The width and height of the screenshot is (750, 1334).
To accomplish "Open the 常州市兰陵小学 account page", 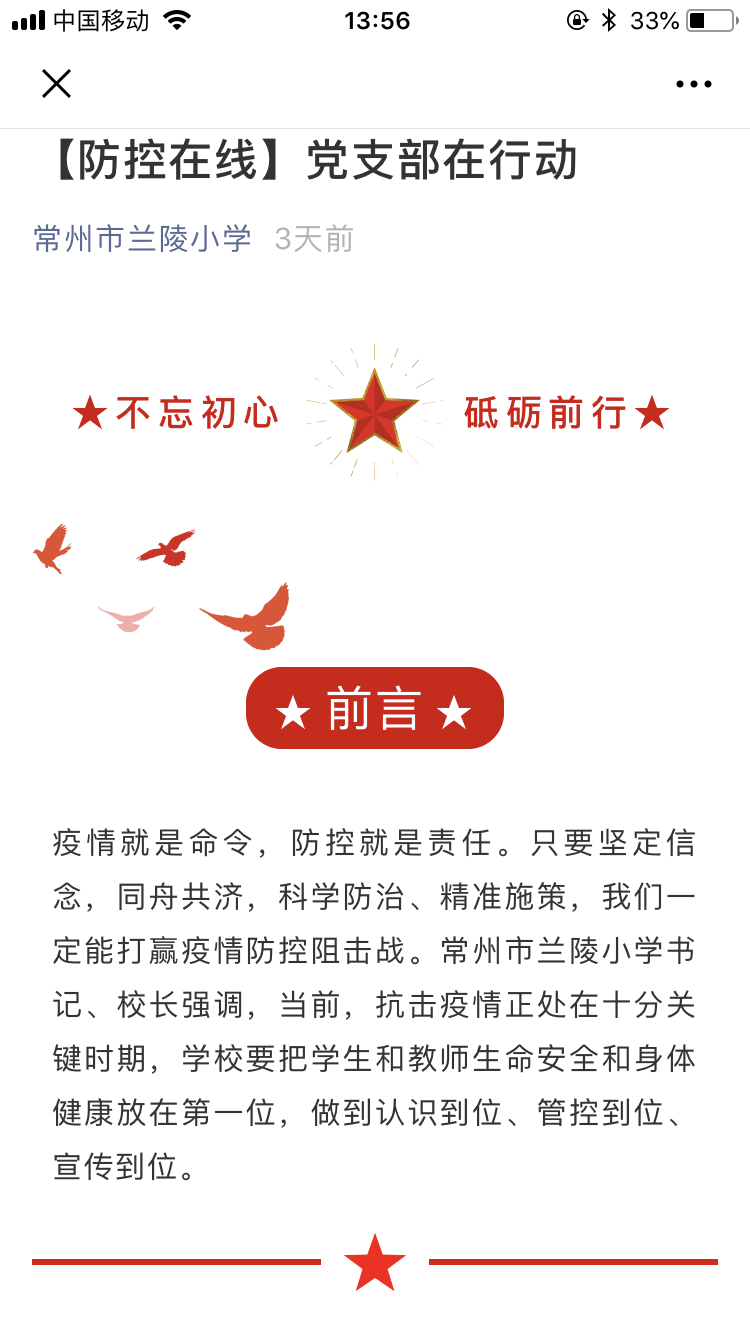I will [x=143, y=239].
